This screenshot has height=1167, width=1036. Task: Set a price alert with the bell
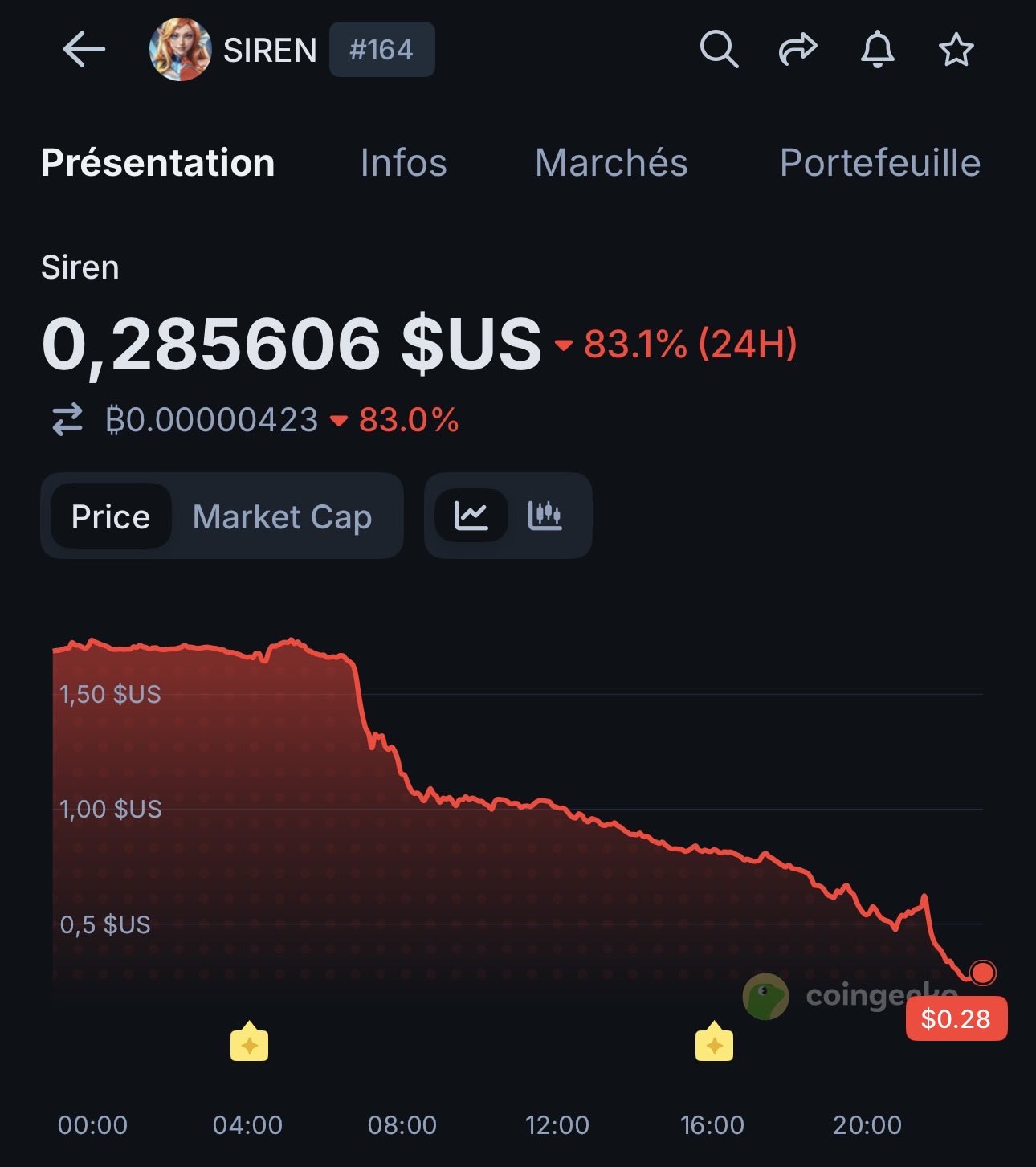coord(877,50)
